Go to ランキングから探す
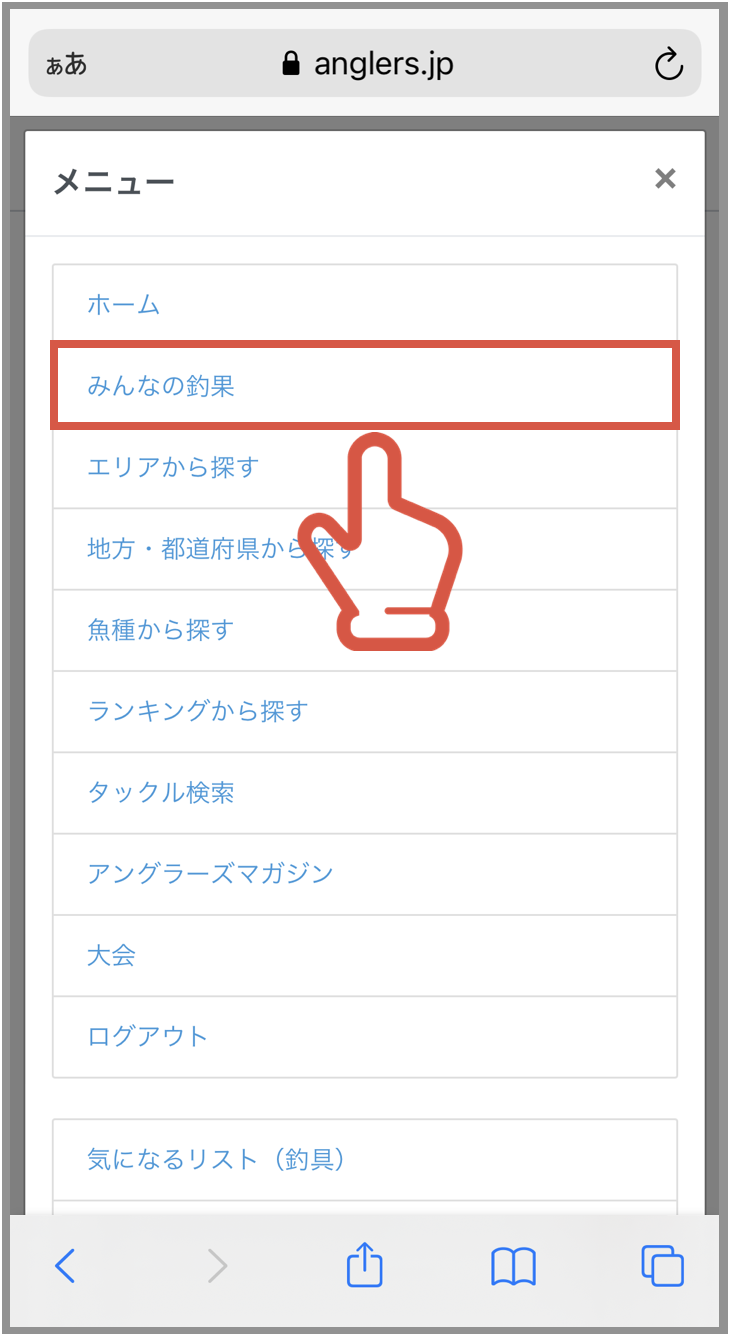 click(365, 711)
